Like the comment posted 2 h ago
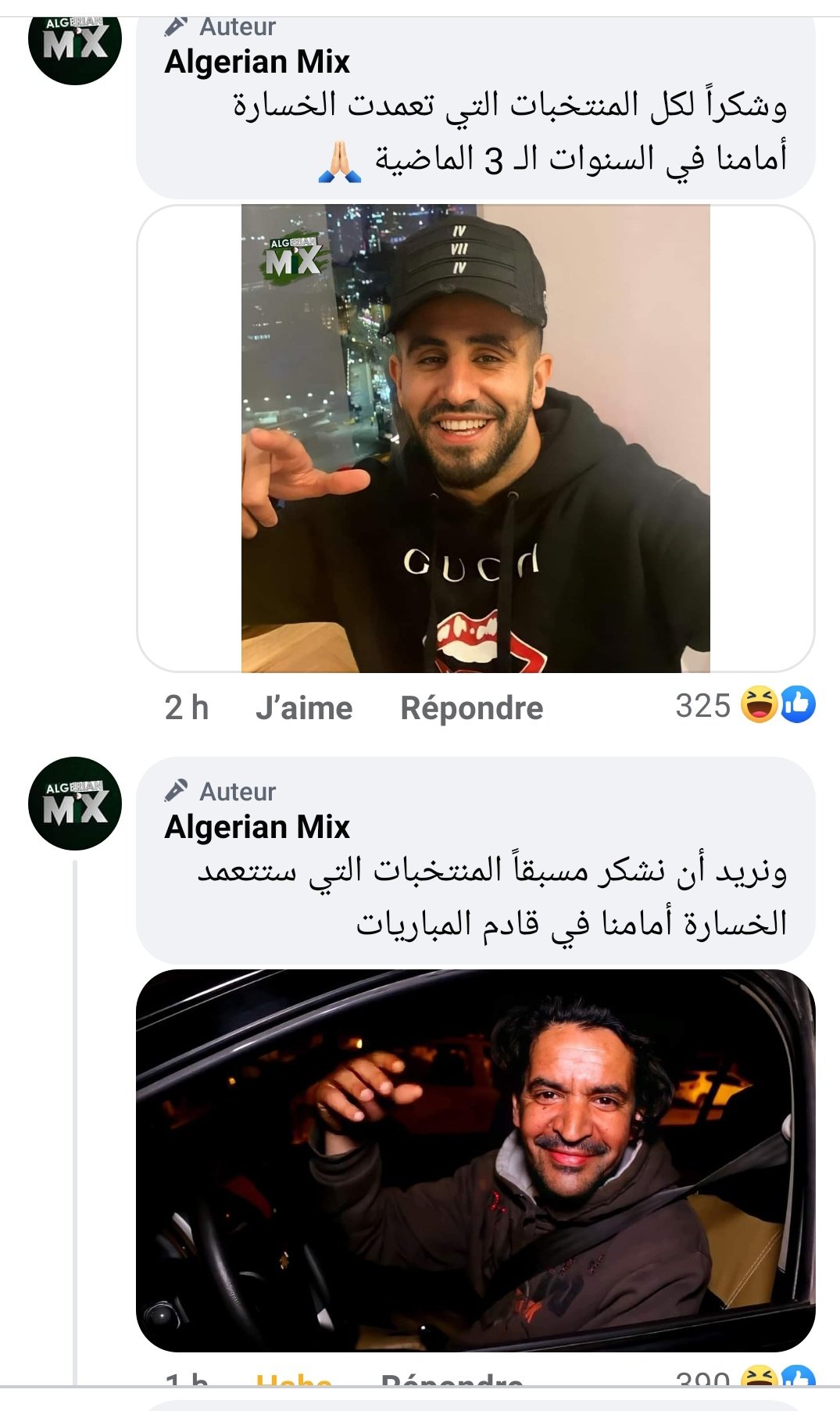The width and height of the screenshot is (840, 1411). (x=304, y=708)
